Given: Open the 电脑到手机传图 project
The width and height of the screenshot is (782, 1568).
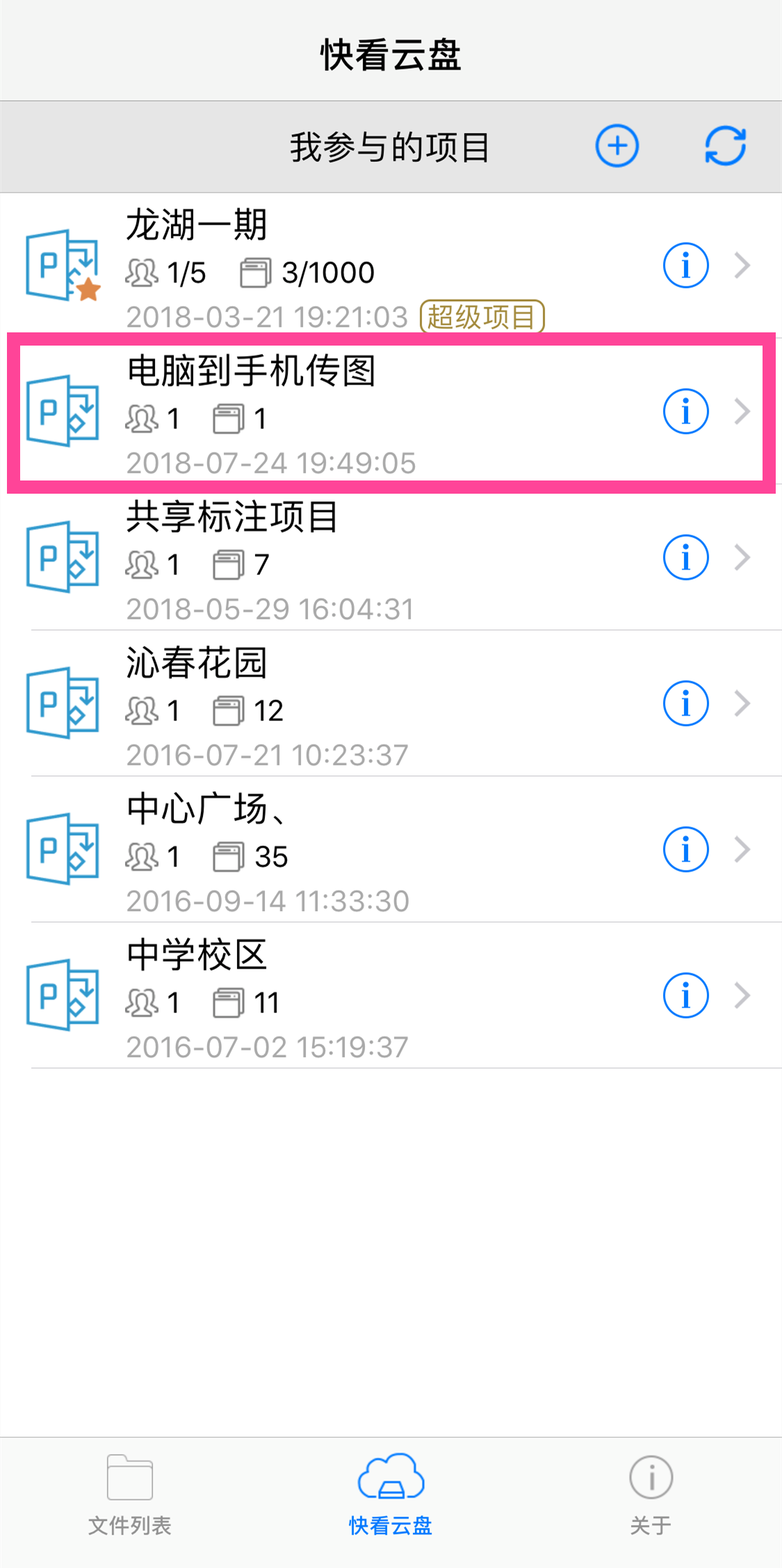Looking at the screenshot, I should point(391,412).
